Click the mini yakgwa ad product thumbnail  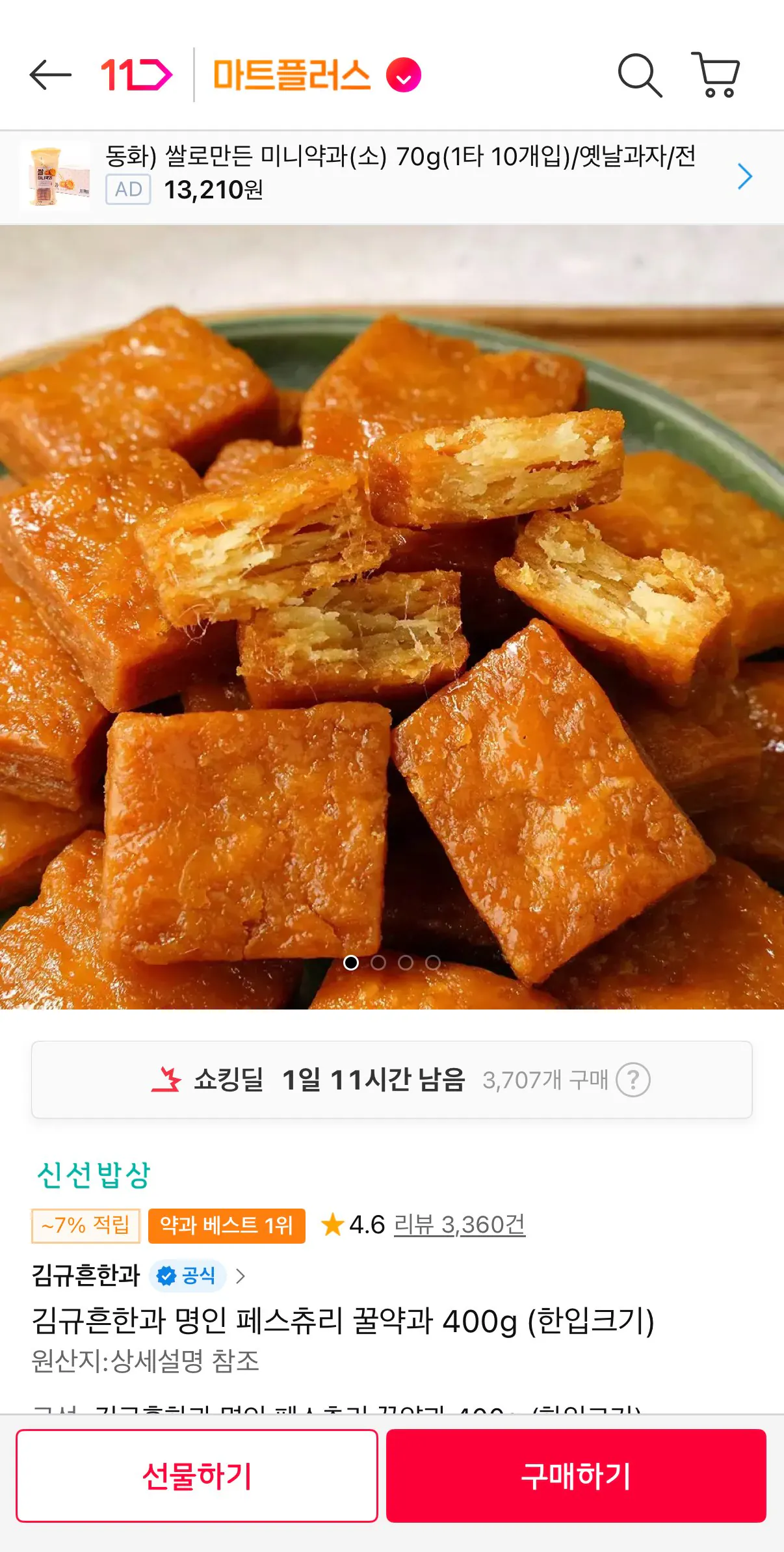[55, 176]
